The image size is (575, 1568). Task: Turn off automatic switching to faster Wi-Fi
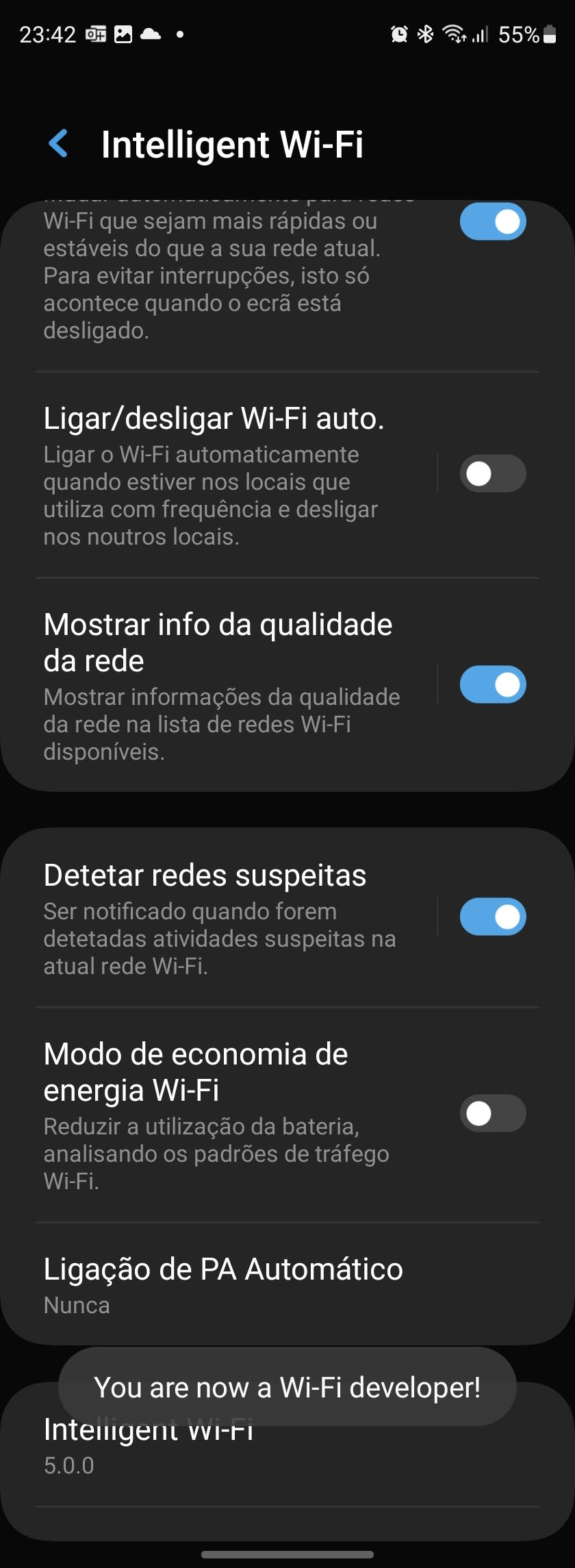pyautogui.click(x=493, y=221)
